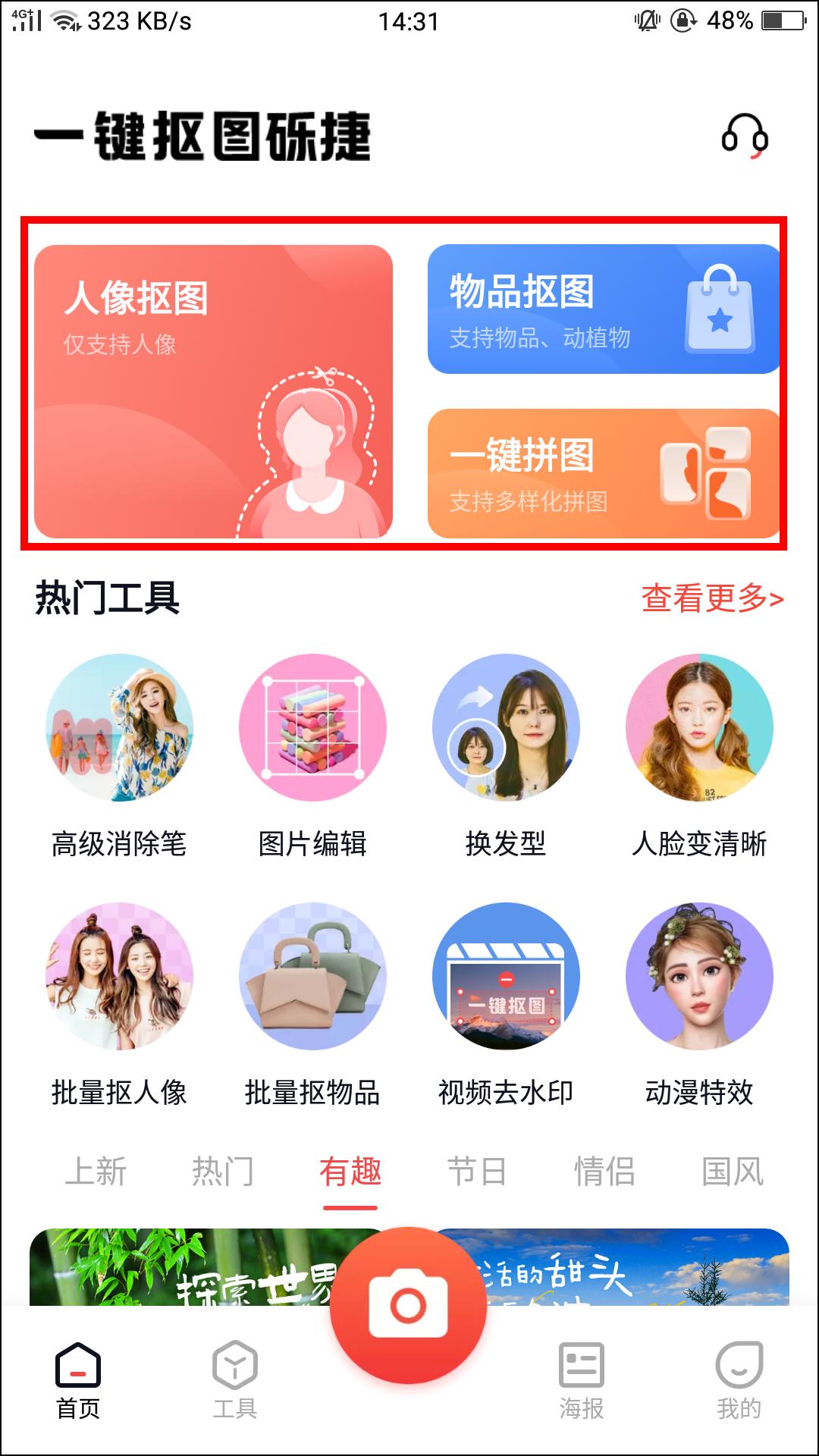Viewport: 819px width, 1456px height.
Task: Tap the 查看更多 link
Action: [x=712, y=598]
